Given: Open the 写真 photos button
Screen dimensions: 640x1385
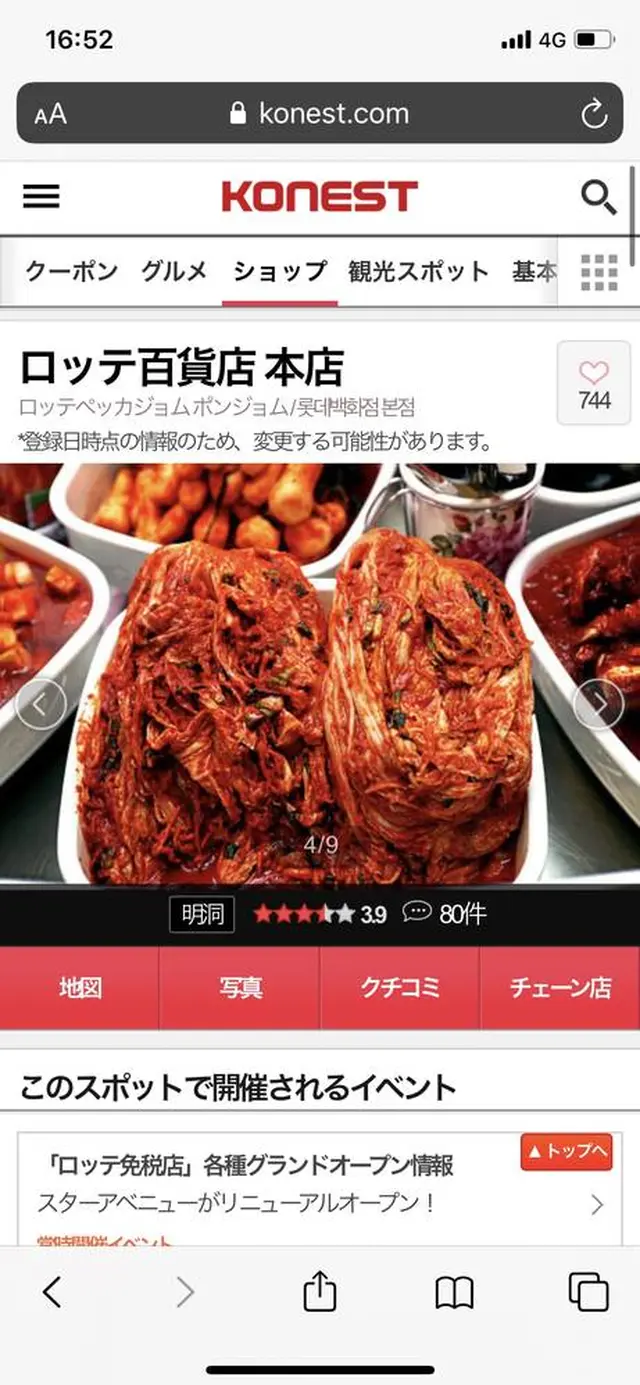Looking at the screenshot, I should pyautogui.click(x=239, y=988).
